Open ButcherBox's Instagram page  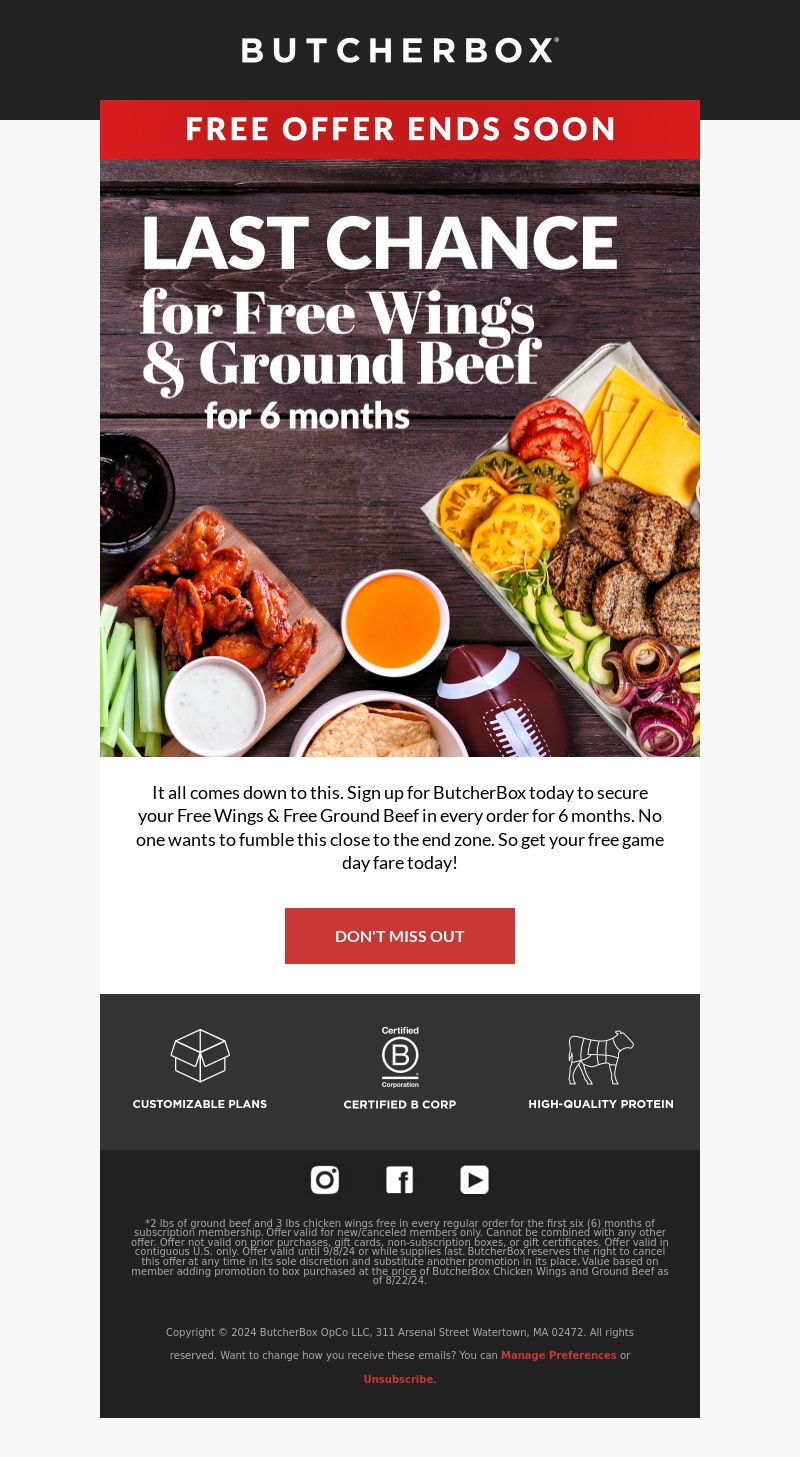pyautogui.click(x=325, y=1180)
